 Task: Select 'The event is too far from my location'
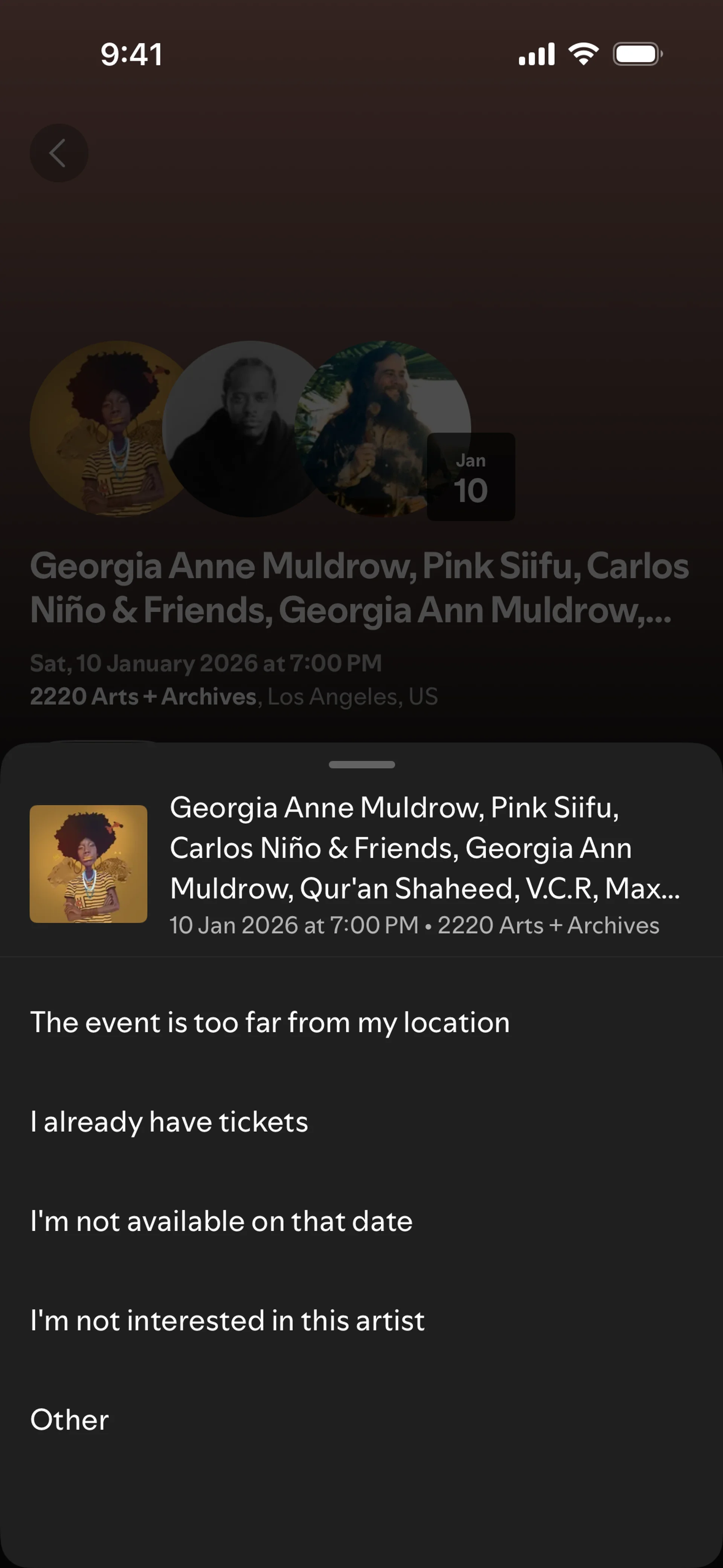[361, 1022]
